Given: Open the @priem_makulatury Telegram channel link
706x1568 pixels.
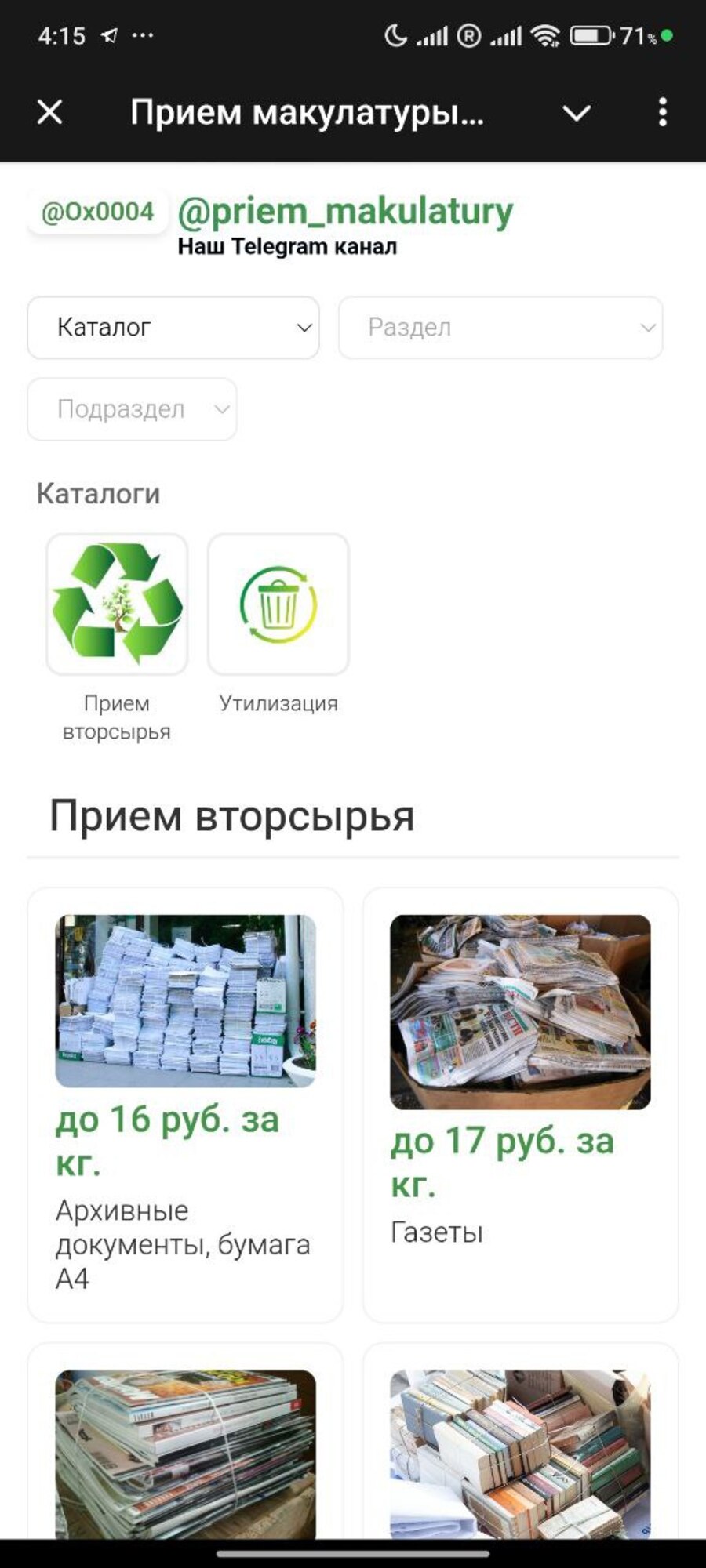Looking at the screenshot, I should tap(345, 212).
